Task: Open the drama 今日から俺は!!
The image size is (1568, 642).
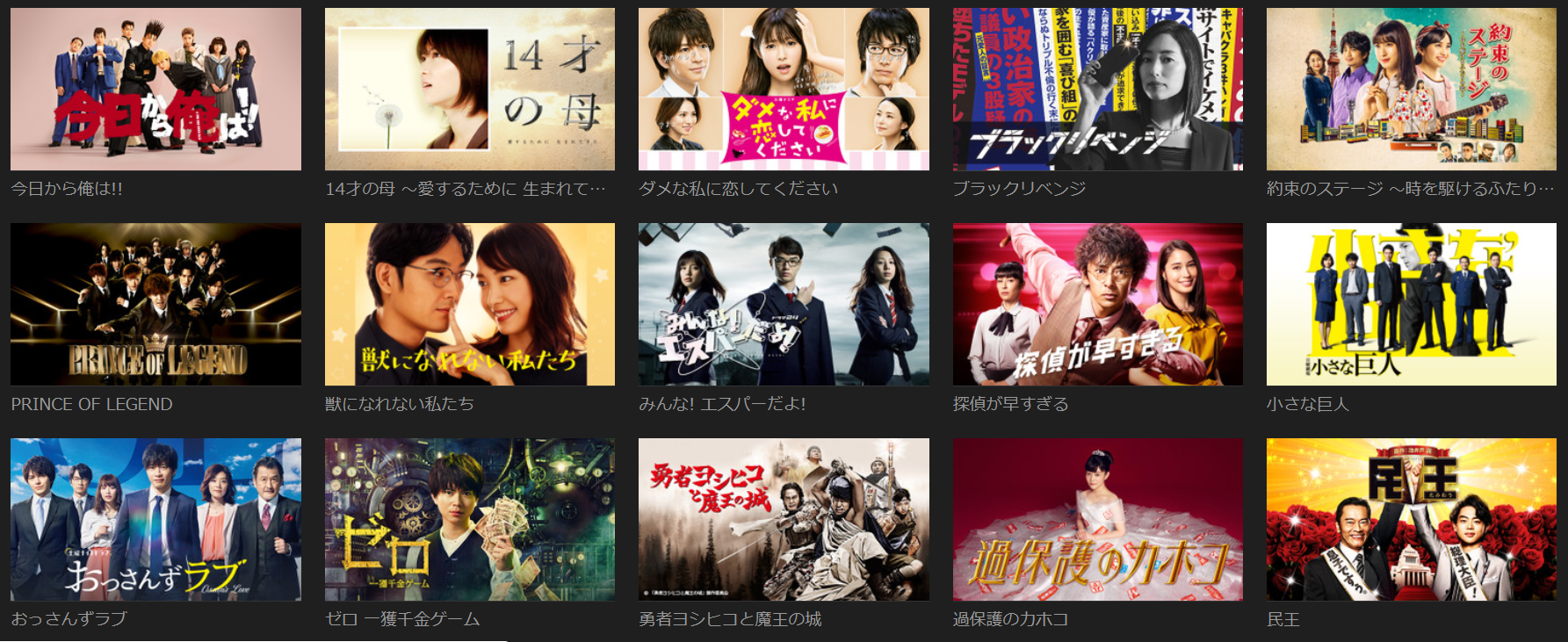Action: click(155, 90)
